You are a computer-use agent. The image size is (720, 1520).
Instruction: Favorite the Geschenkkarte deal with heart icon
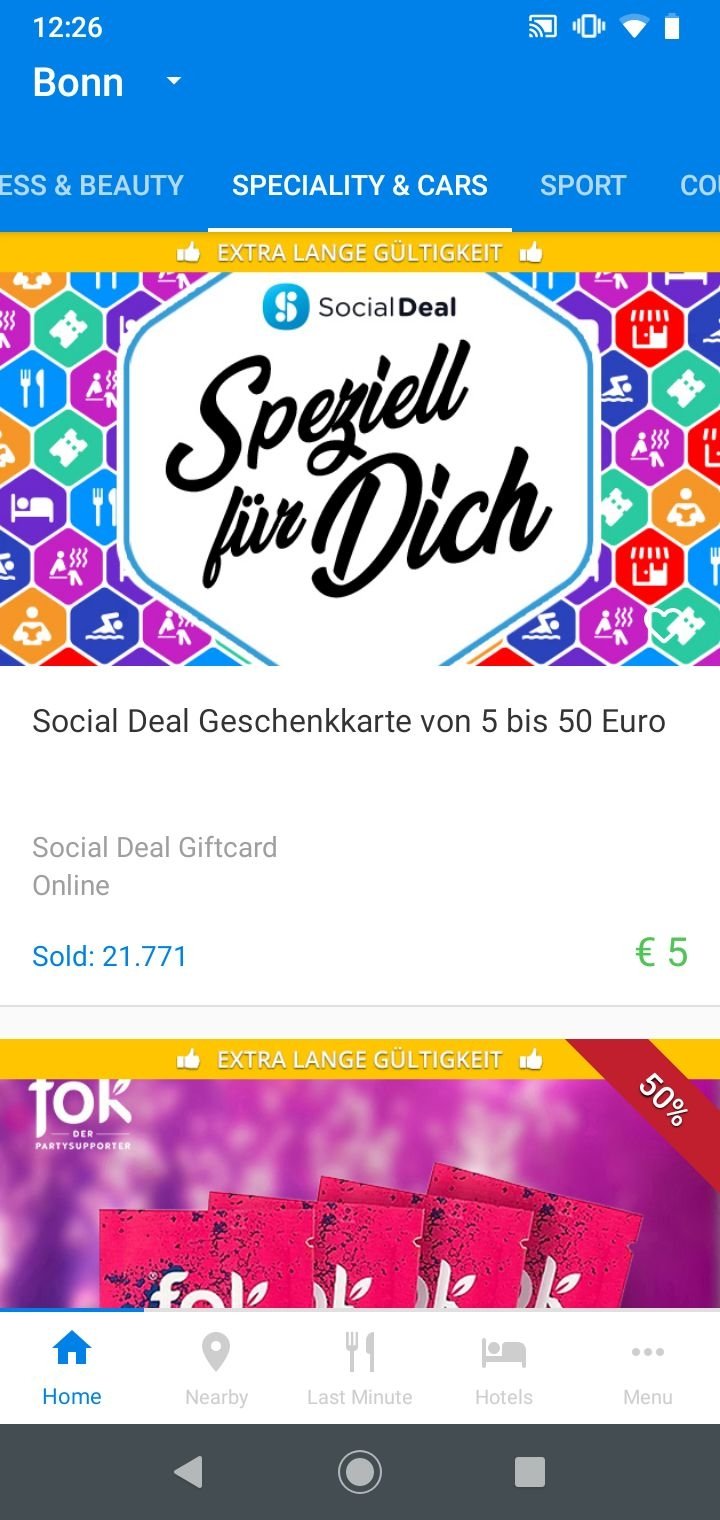tap(668, 626)
